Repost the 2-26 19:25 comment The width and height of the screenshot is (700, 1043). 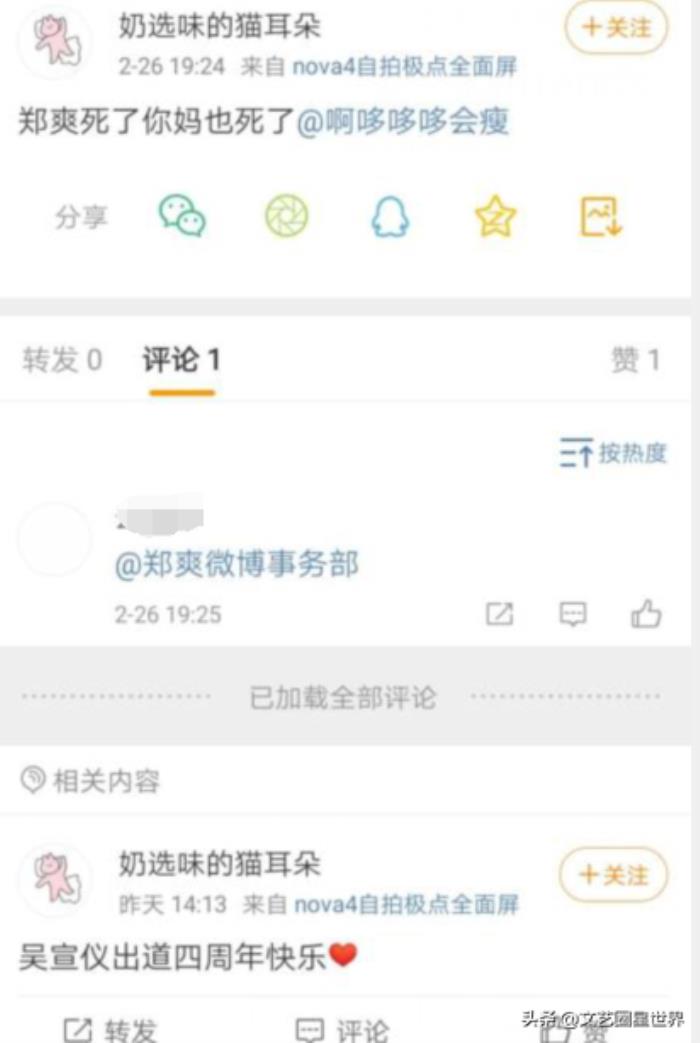point(499,614)
